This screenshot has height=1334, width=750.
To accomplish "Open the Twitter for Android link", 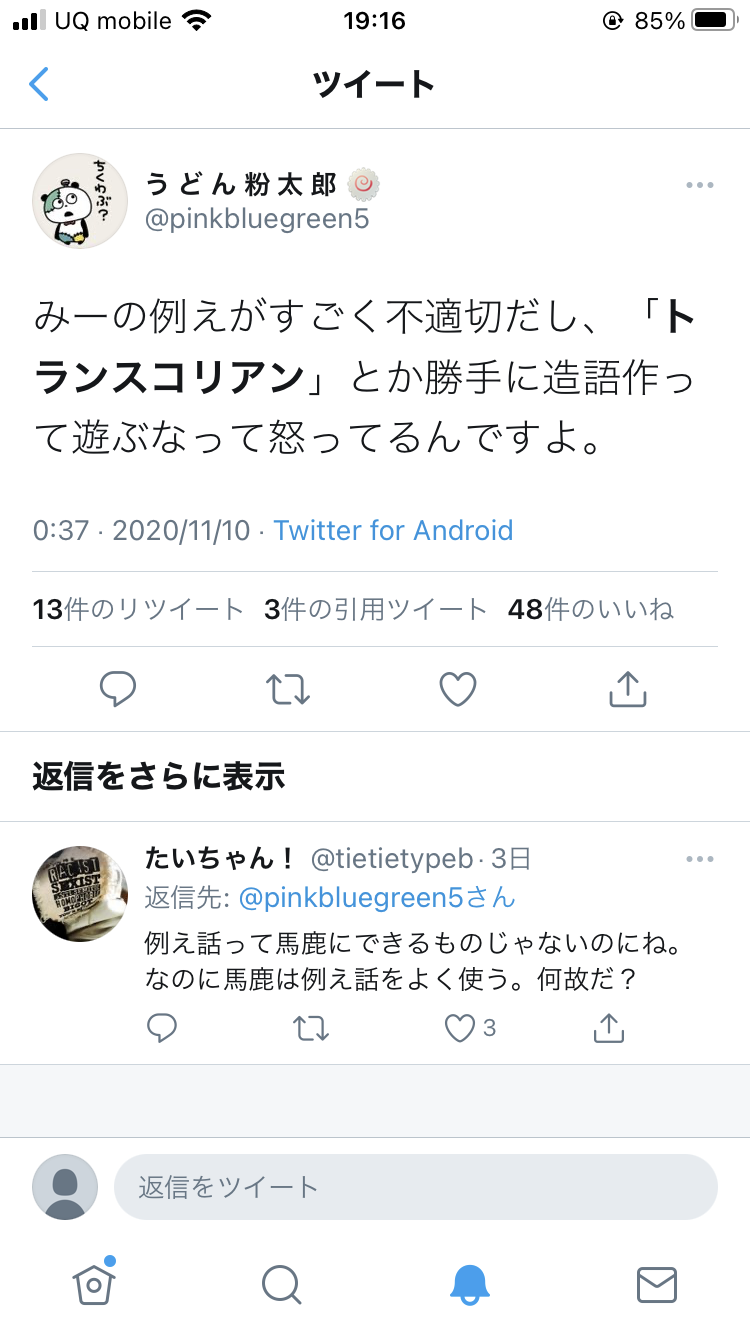I will 393,530.
